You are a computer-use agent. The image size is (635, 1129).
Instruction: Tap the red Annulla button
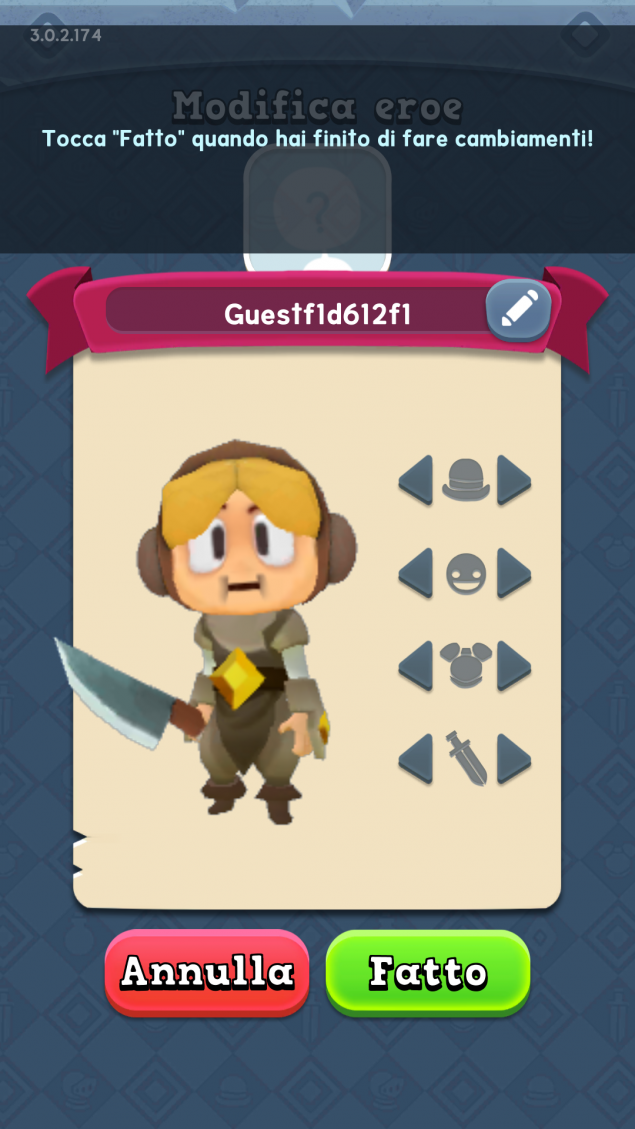click(x=207, y=972)
